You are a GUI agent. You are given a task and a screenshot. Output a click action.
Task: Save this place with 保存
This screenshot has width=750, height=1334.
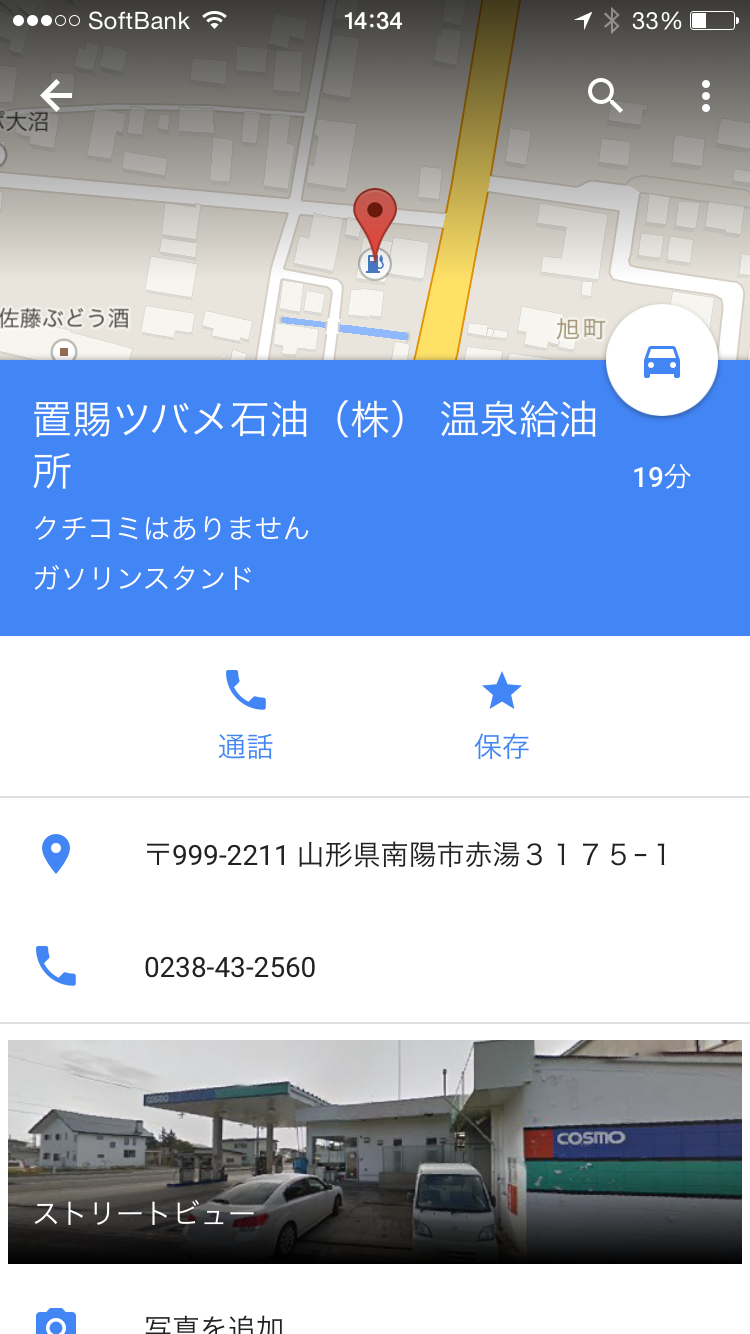click(502, 715)
